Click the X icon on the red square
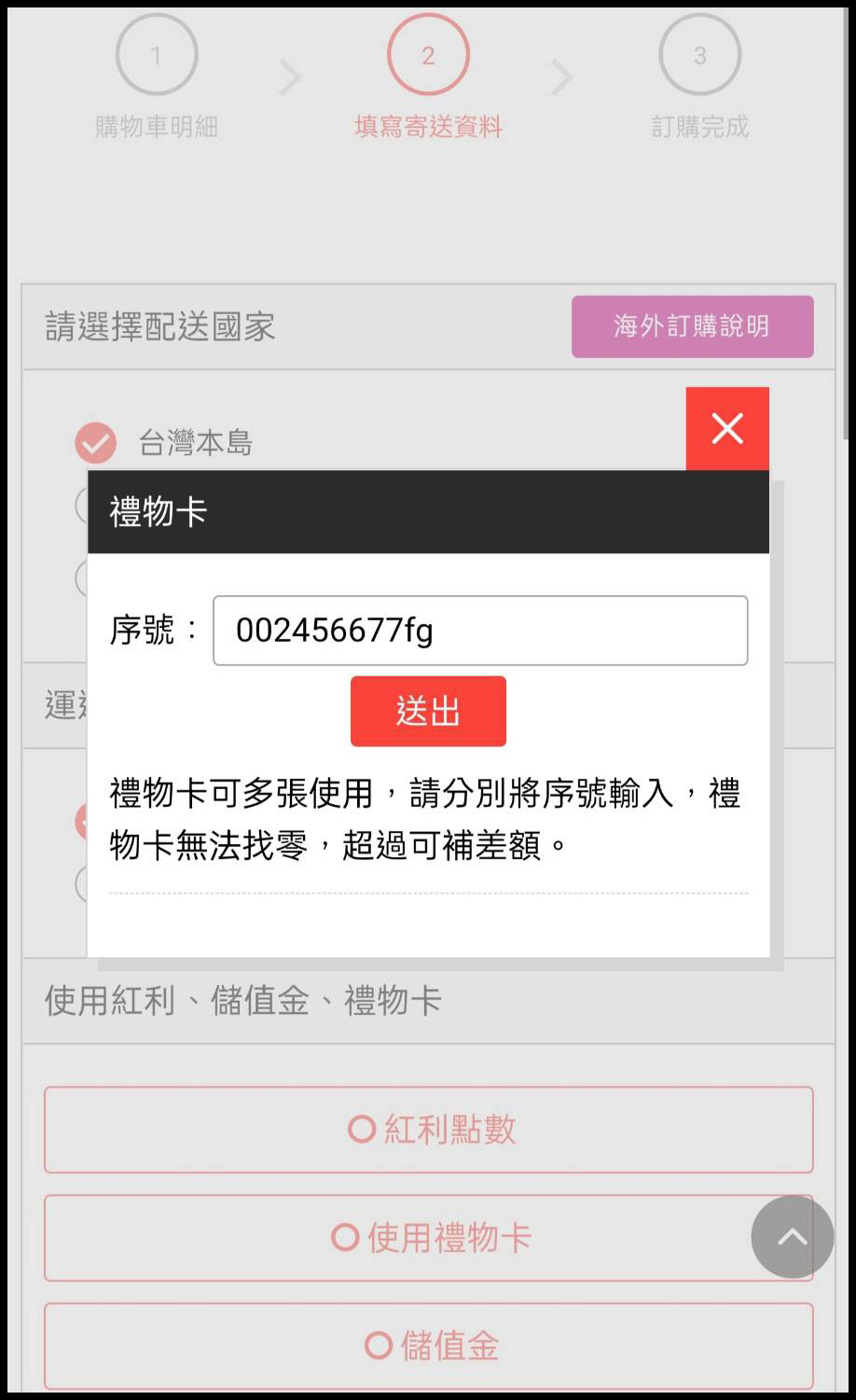 coord(727,429)
